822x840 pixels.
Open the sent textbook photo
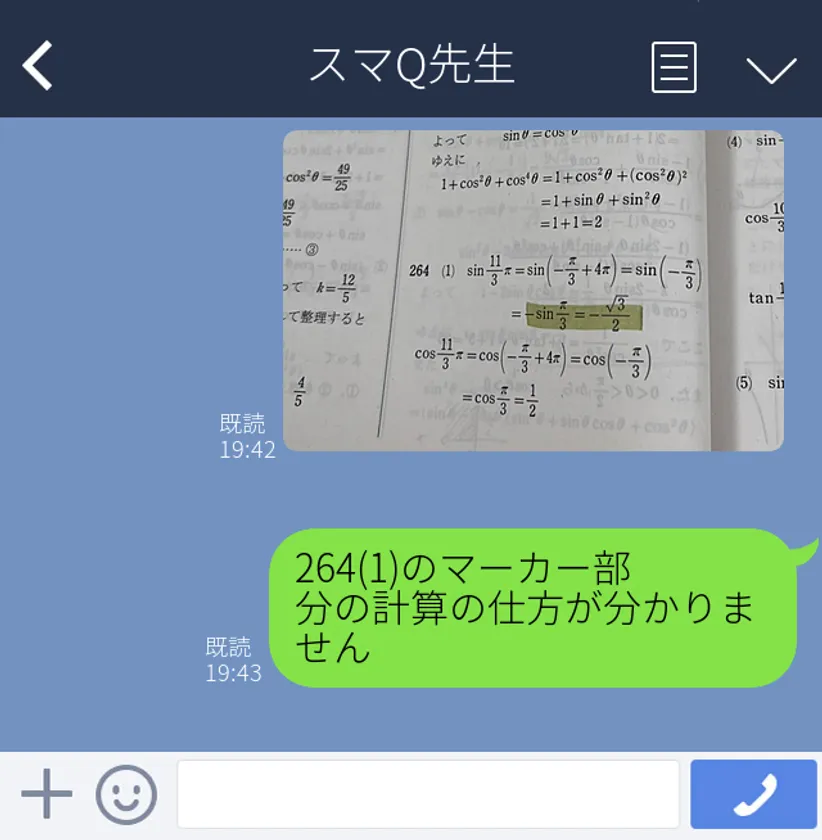click(x=533, y=290)
